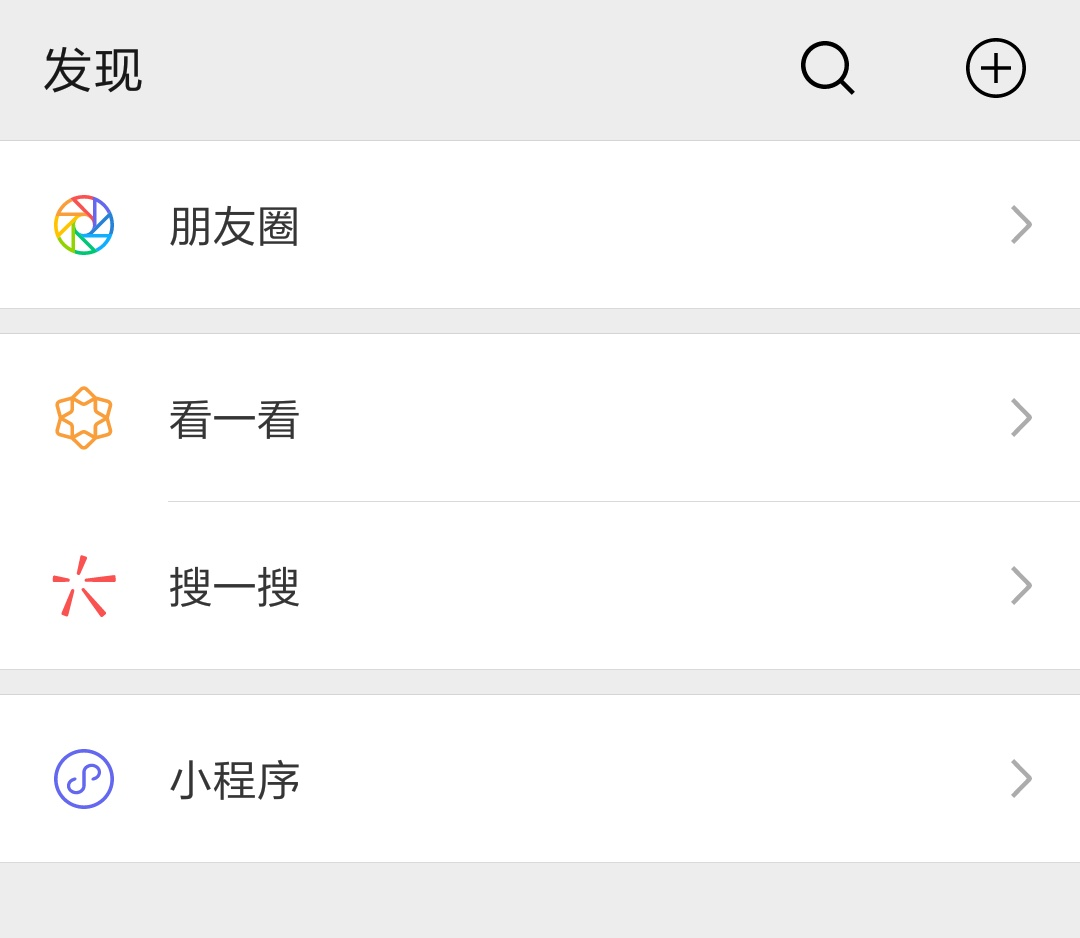Image resolution: width=1080 pixels, height=938 pixels.
Task: Open 朋友圈 Moments
Action: (540, 225)
